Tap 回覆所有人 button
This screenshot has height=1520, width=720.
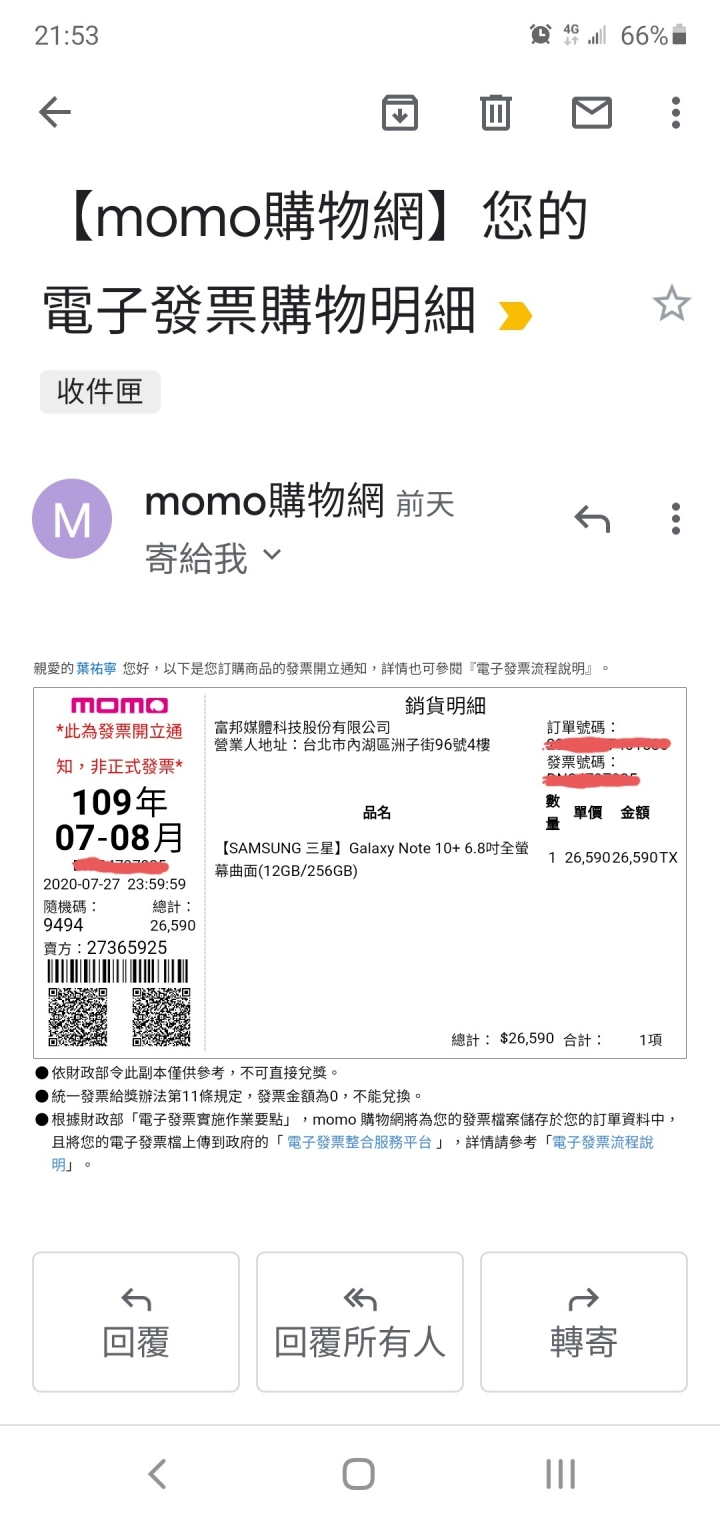point(360,1321)
